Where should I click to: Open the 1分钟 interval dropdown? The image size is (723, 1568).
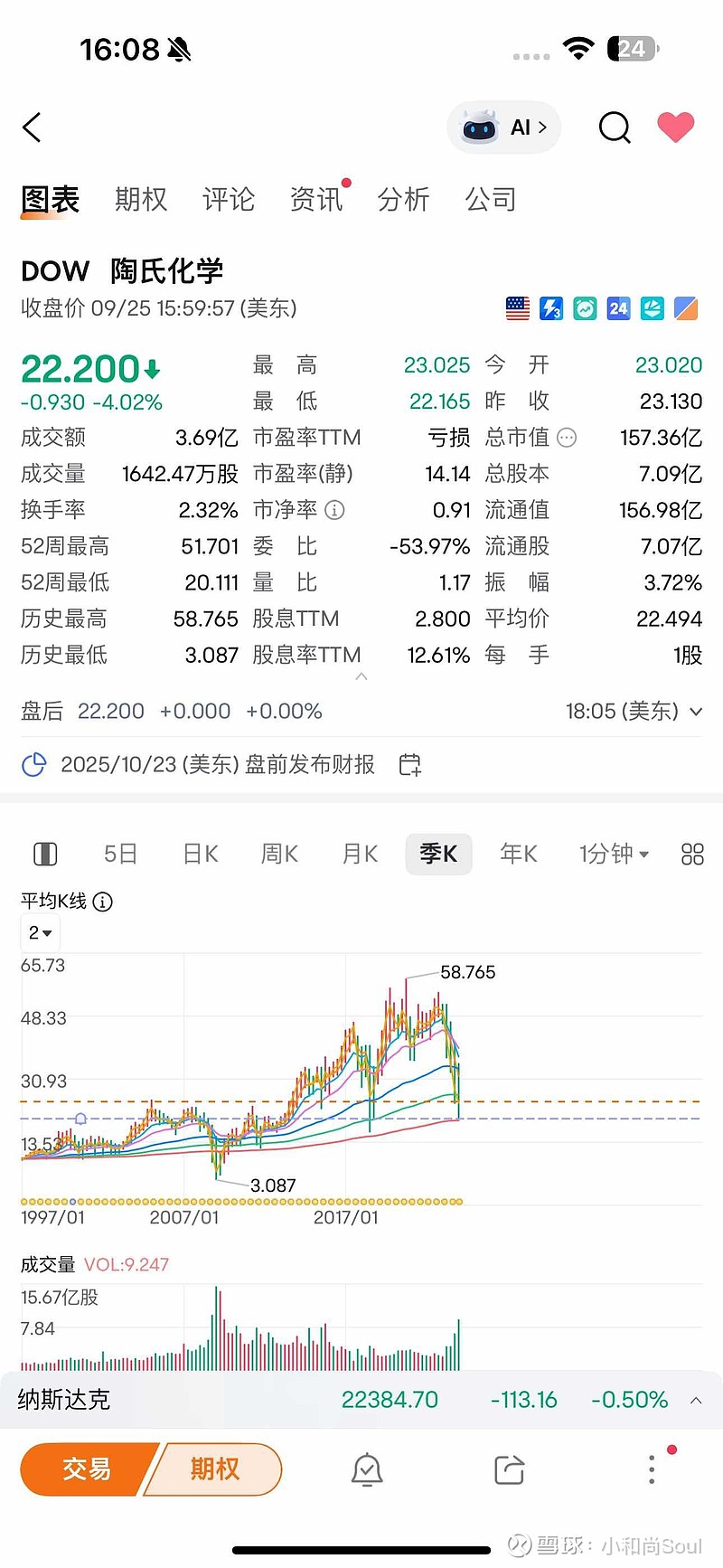click(x=614, y=854)
